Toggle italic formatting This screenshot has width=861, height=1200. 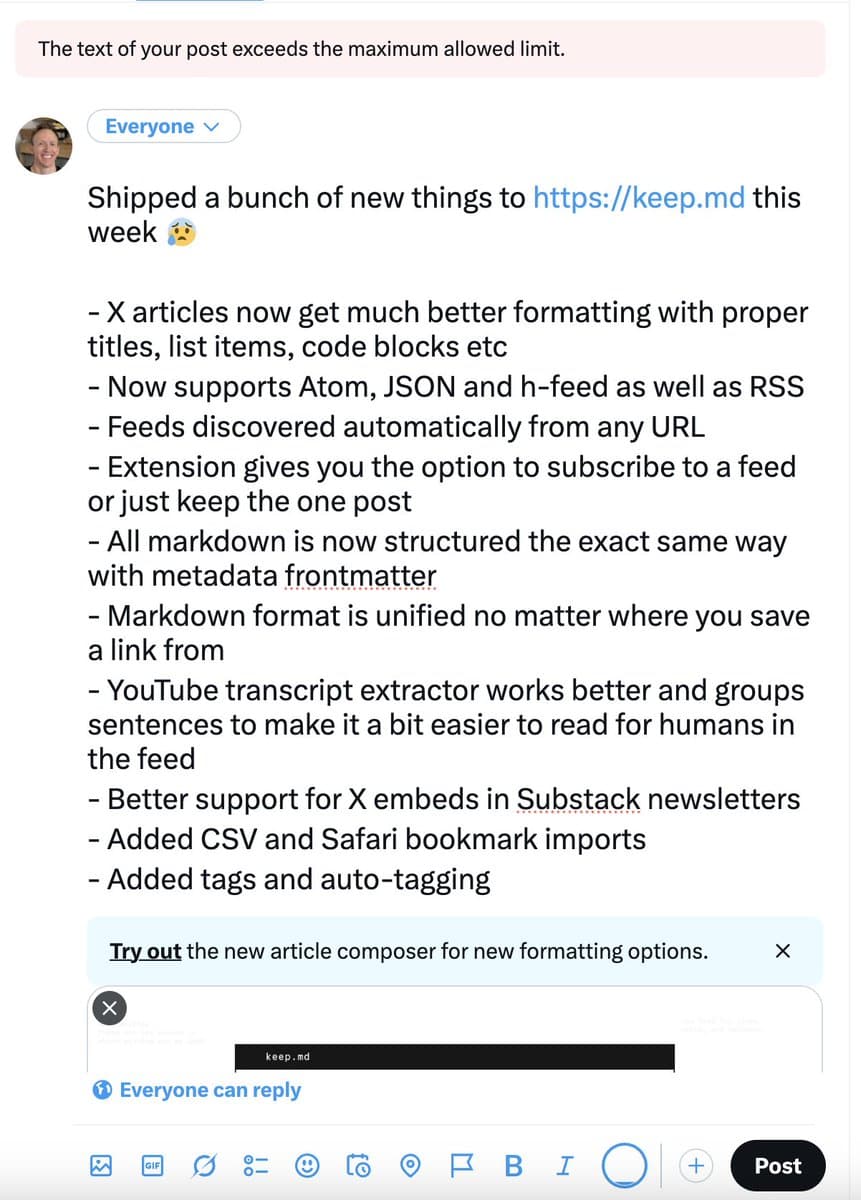click(x=564, y=1165)
